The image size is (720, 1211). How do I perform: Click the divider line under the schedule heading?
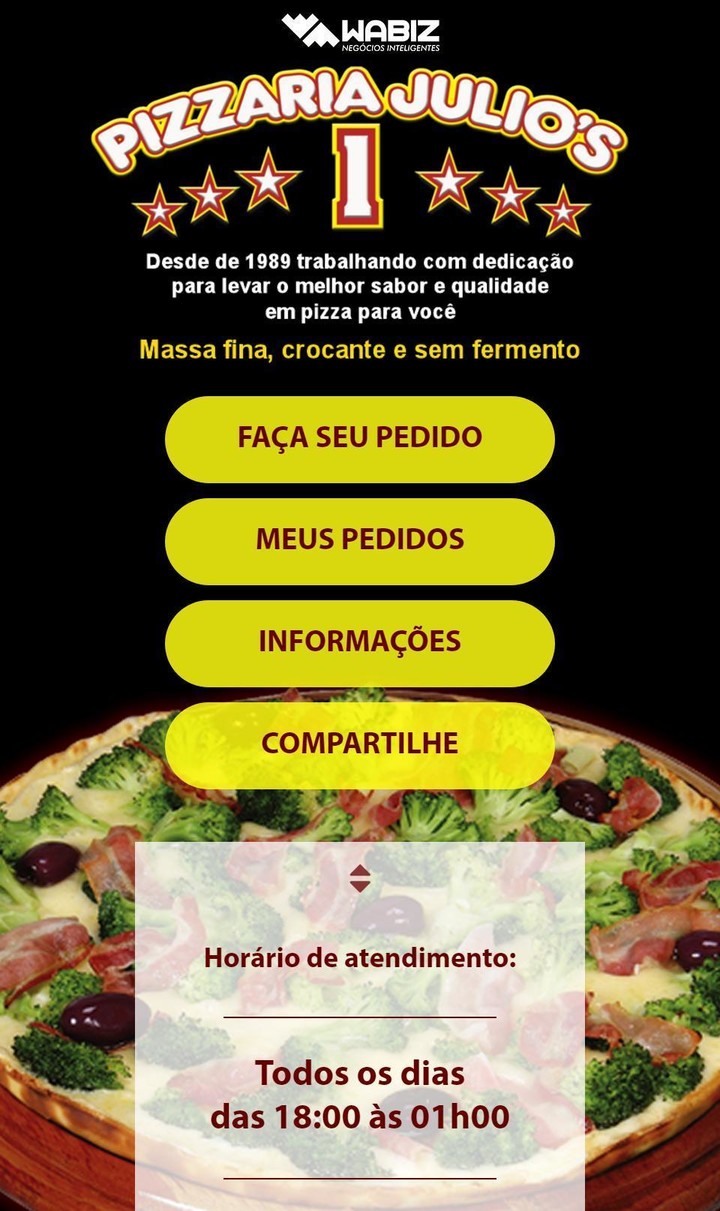(360, 1016)
